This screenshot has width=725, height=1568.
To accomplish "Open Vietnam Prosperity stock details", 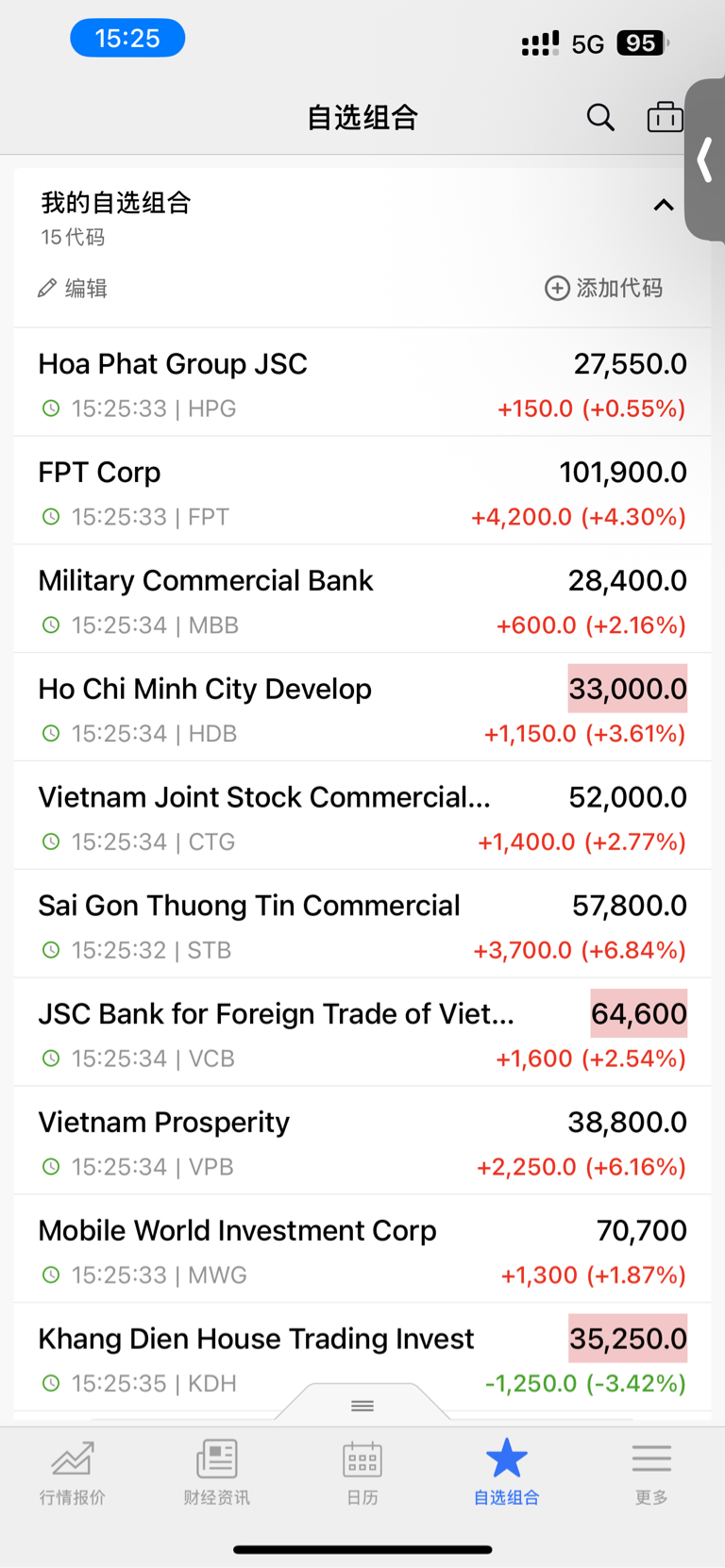I will pyautogui.click(x=362, y=1142).
